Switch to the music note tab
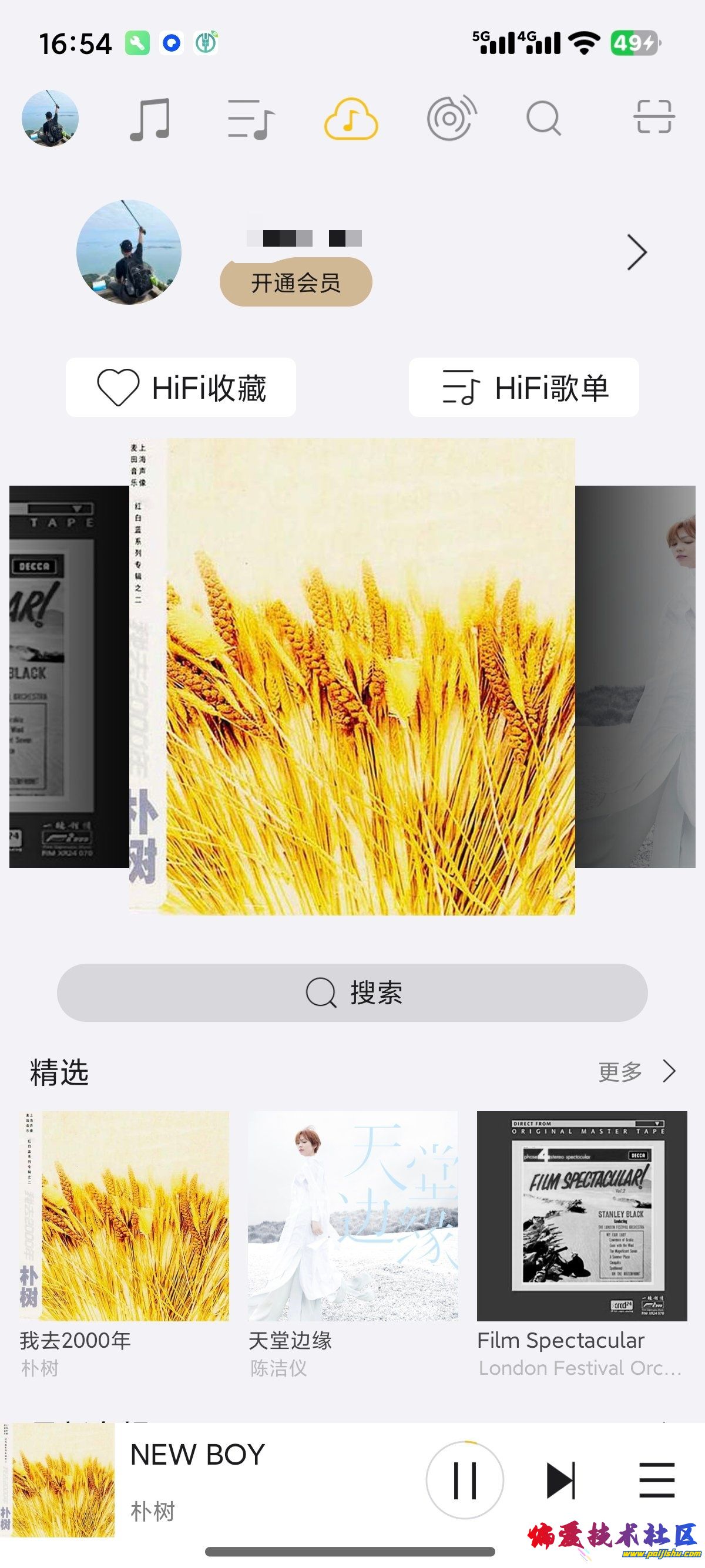The width and height of the screenshot is (705, 1568). pyautogui.click(x=150, y=119)
